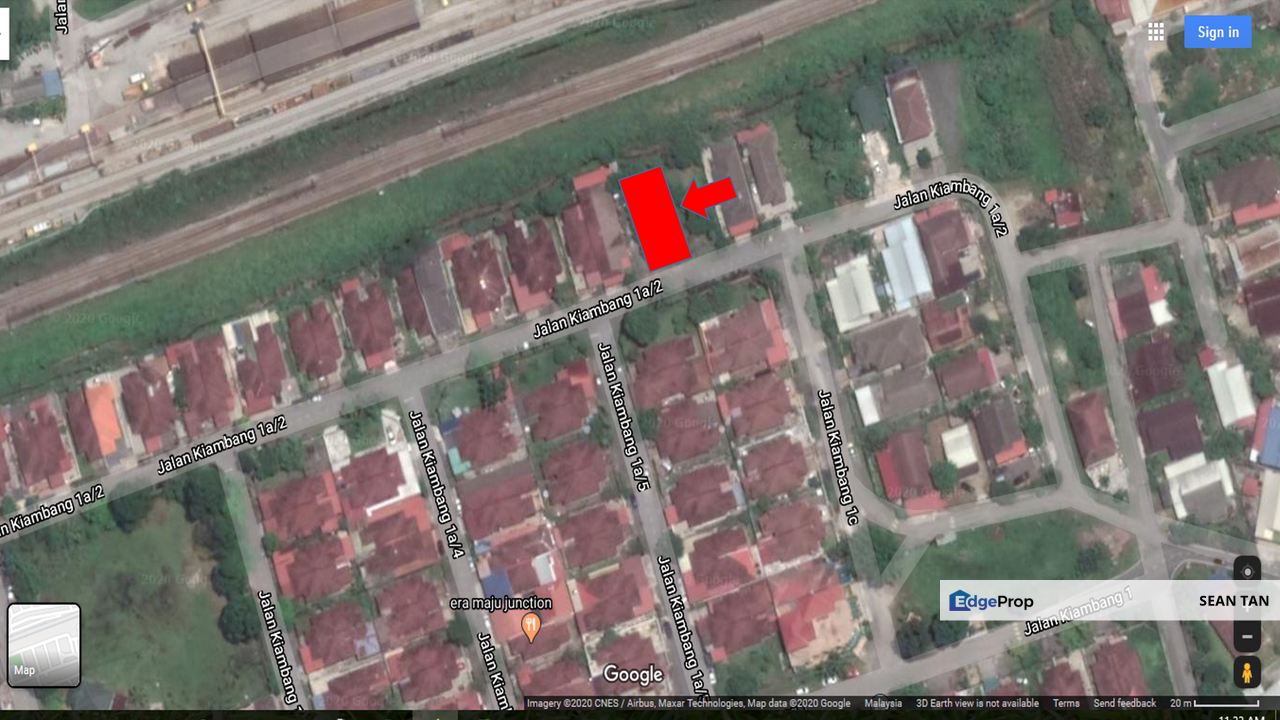Switch to the Map layer view
Screen dimensions: 1280x720
coord(44,645)
